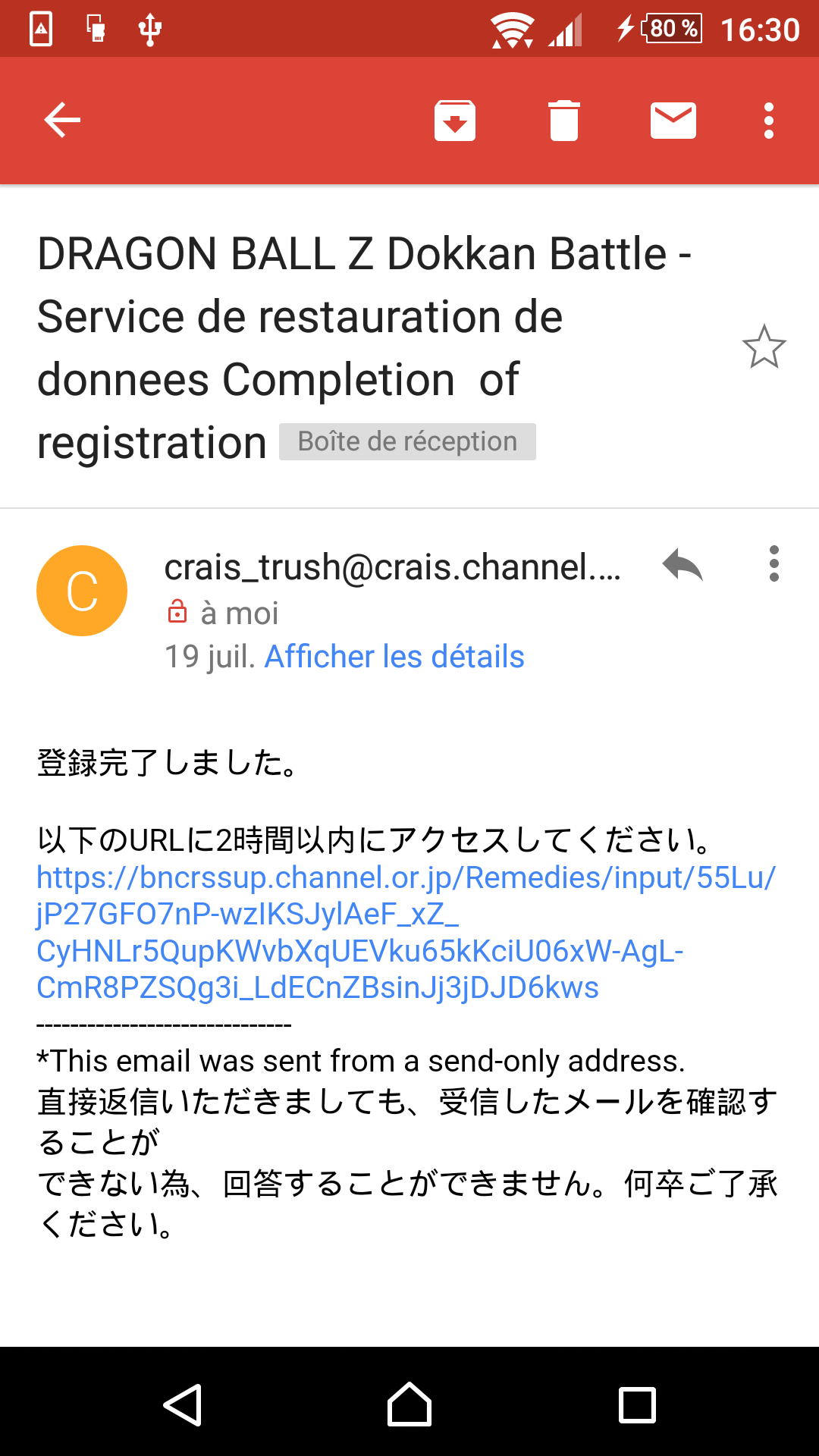The height and width of the screenshot is (1456, 819).
Task: Delete this email with the trash icon
Action: [564, 121]
